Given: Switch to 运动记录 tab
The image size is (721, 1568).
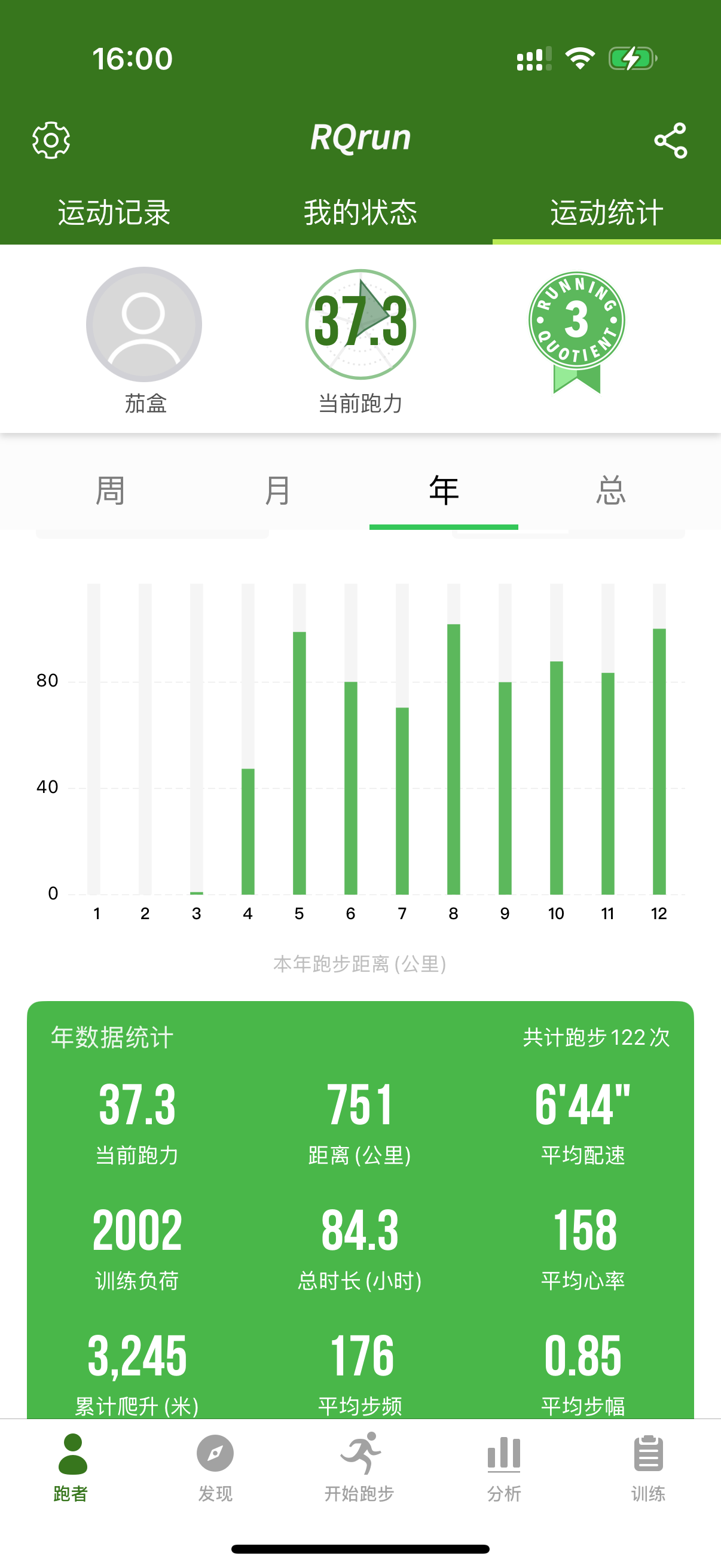Looking at the screenshot, I should pyautogui.click(x=114, y=213).
